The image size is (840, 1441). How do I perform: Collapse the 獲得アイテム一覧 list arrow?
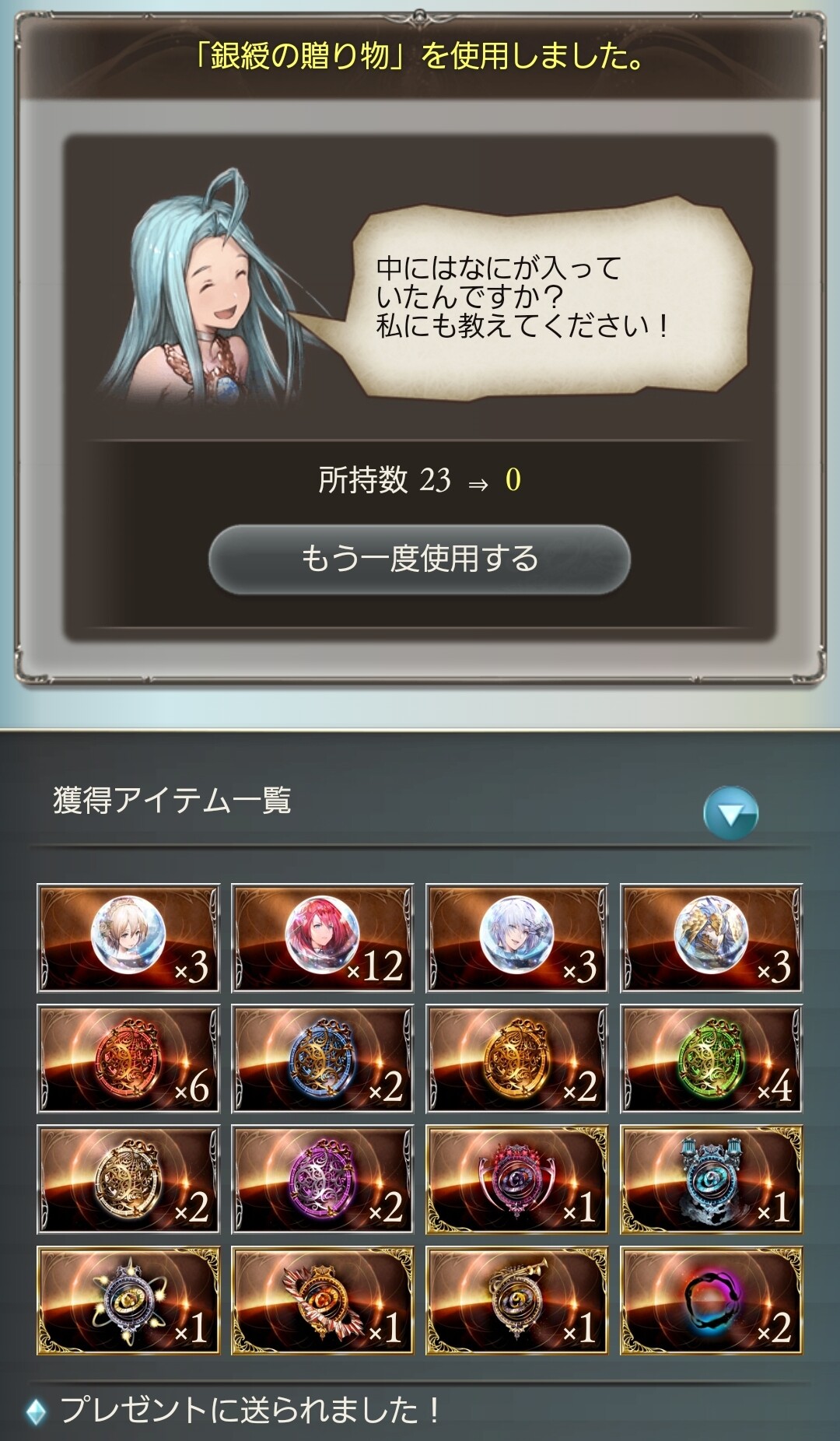730,813
